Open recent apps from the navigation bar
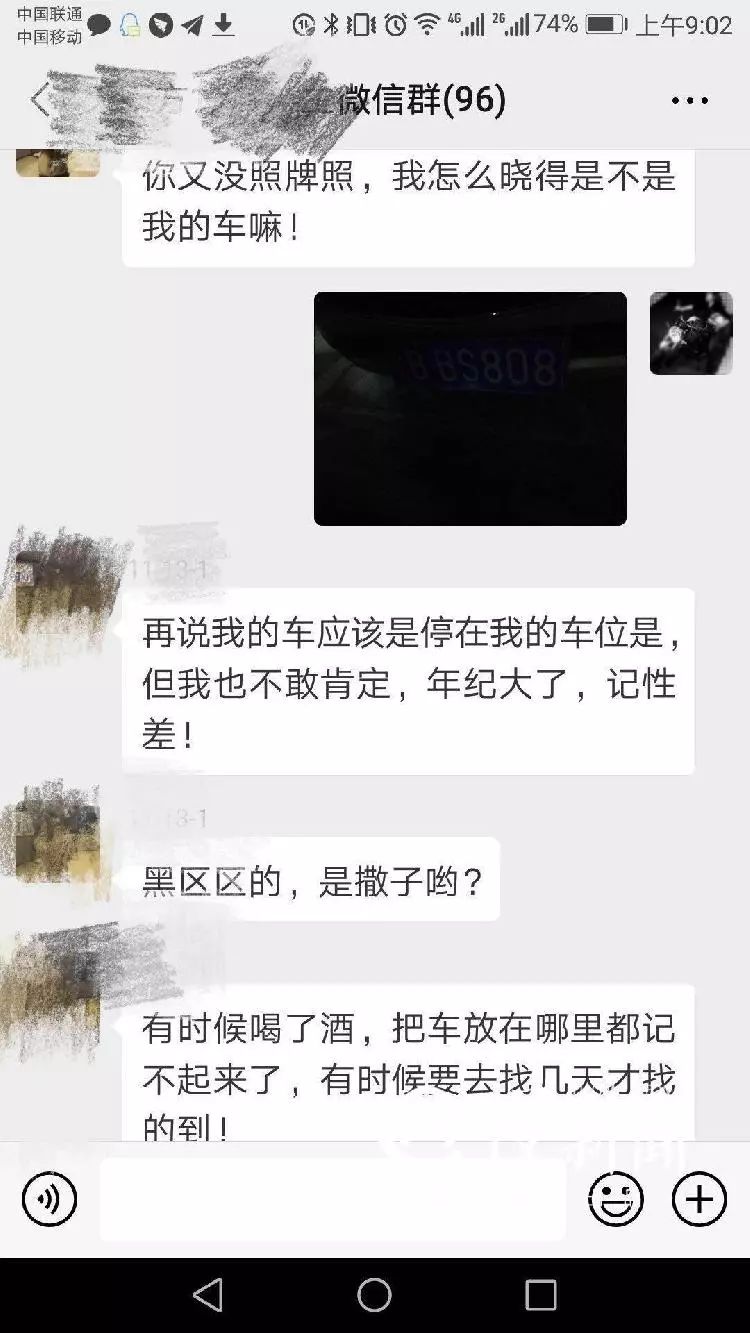The width and height of the screenshot is (750, 1333). point(541,1295)
